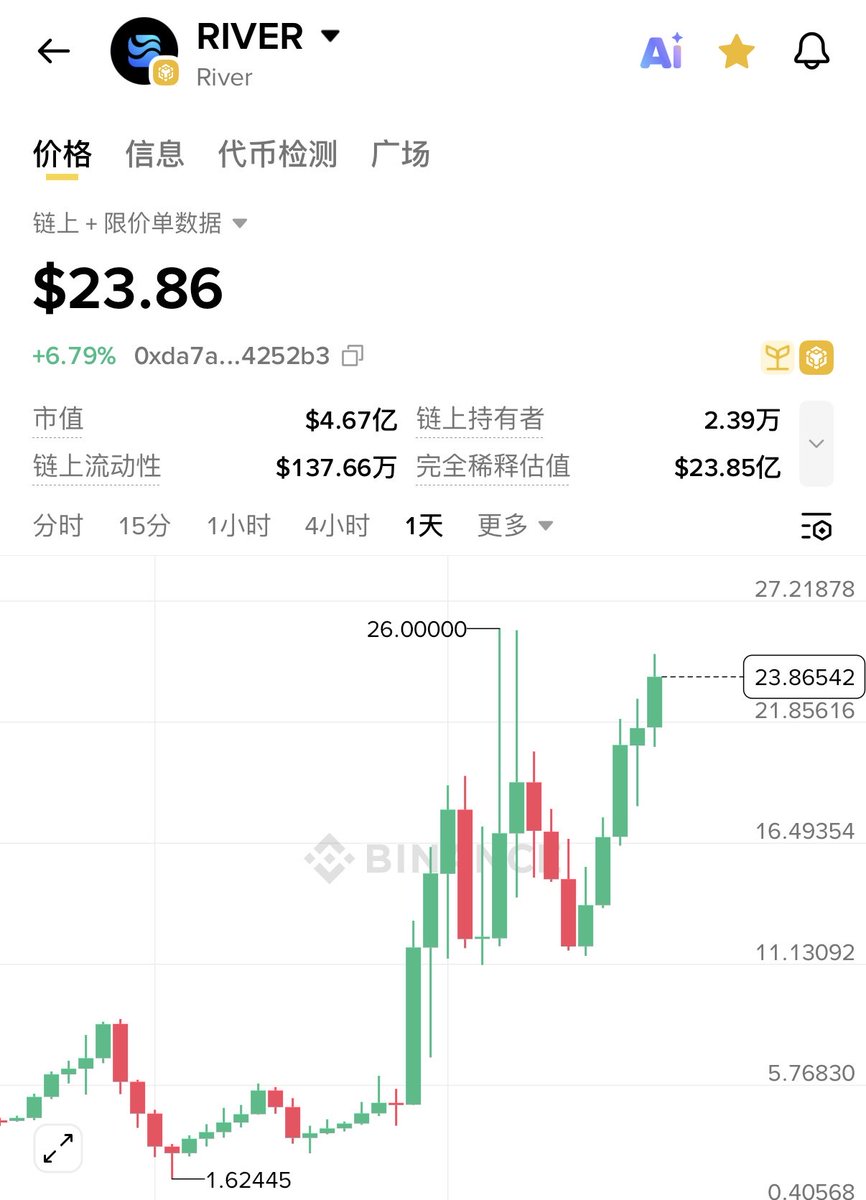Select the 1天 chart interval
This screenshot has height=1200, width=866.
point(424,525)
